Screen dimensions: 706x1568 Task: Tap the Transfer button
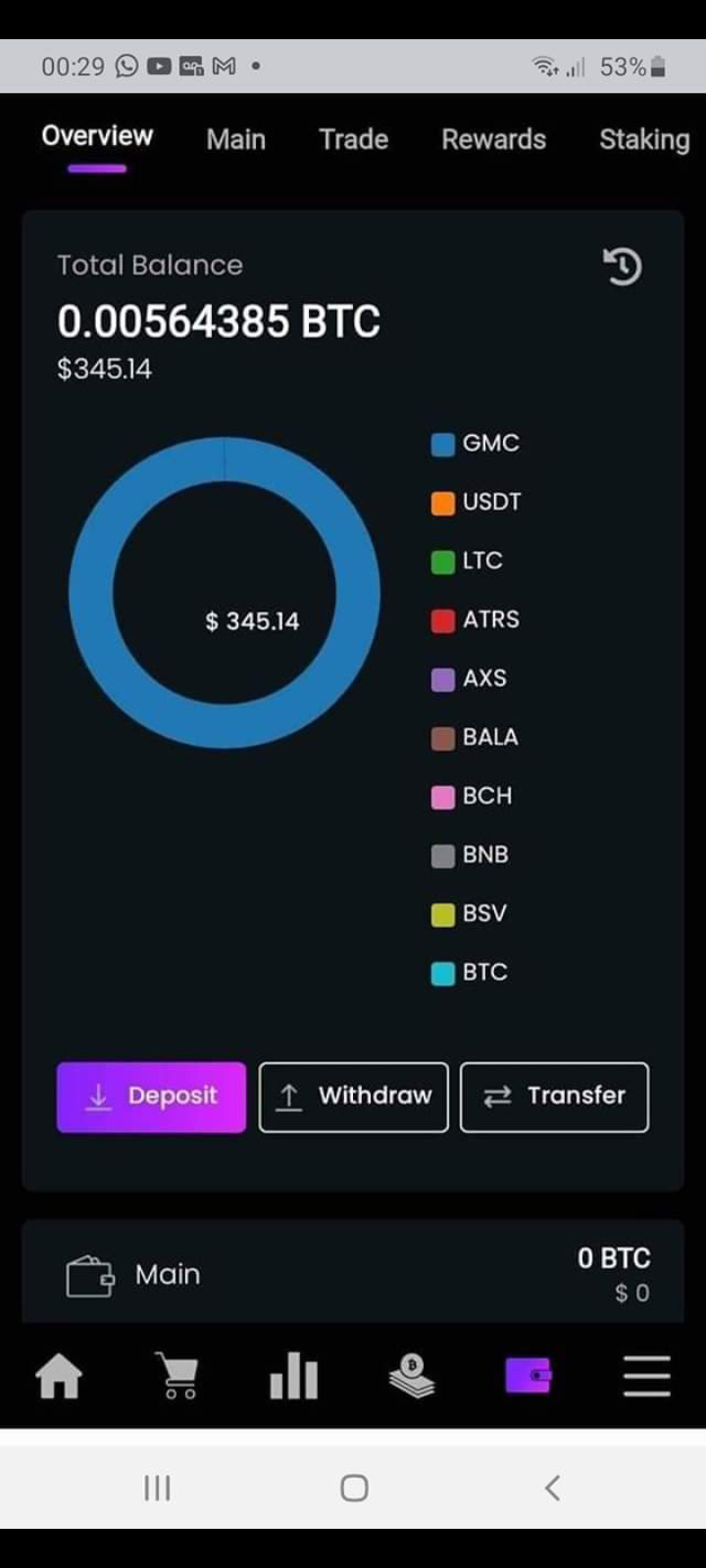(x=554, y=1097)
